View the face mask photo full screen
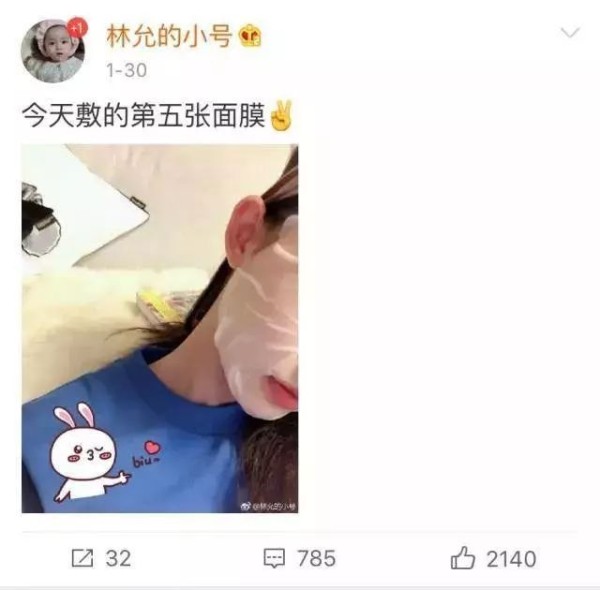 tap(160, 328)
